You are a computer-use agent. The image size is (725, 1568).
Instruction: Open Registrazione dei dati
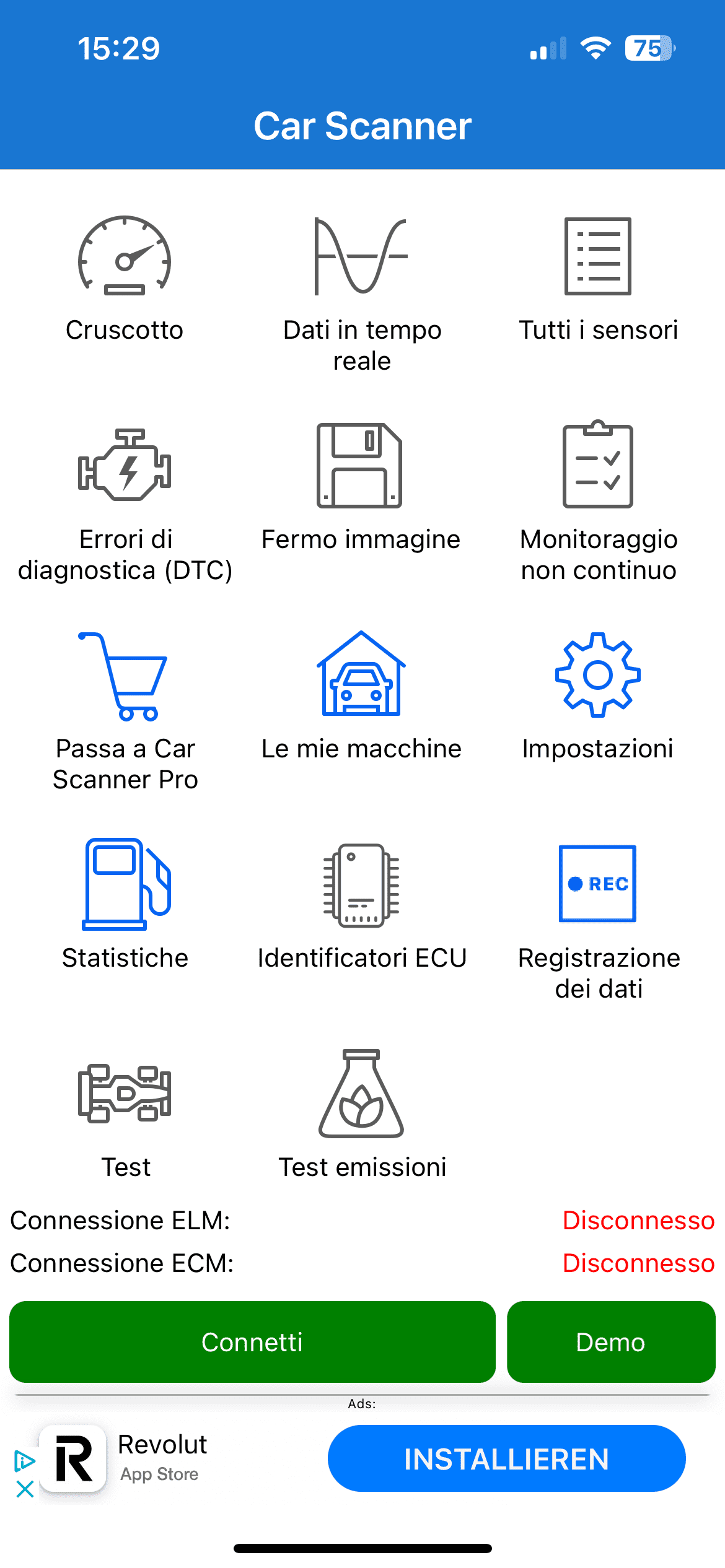(598, 923)
